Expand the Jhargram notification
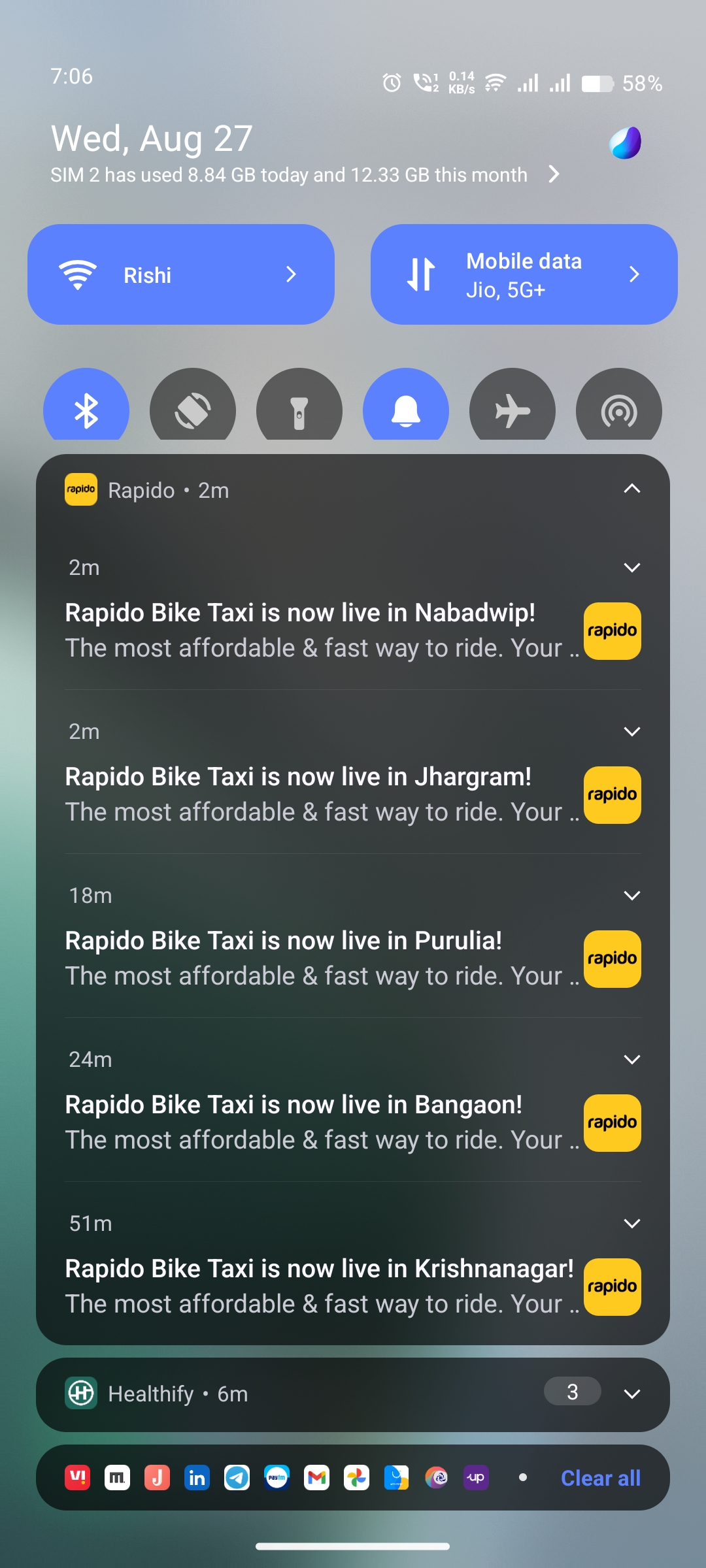 (631, 732)
